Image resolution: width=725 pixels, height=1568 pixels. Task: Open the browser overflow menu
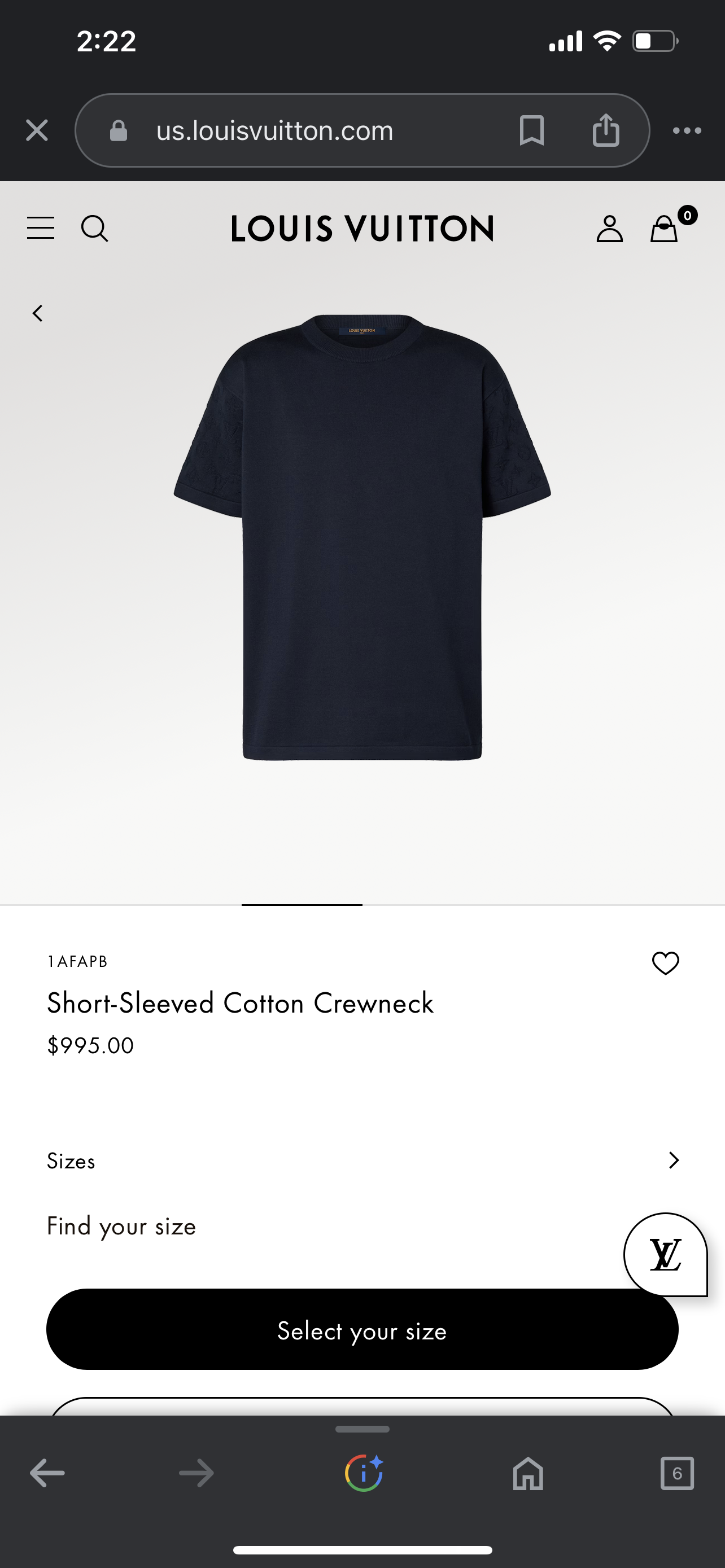[x=687, y=130]
